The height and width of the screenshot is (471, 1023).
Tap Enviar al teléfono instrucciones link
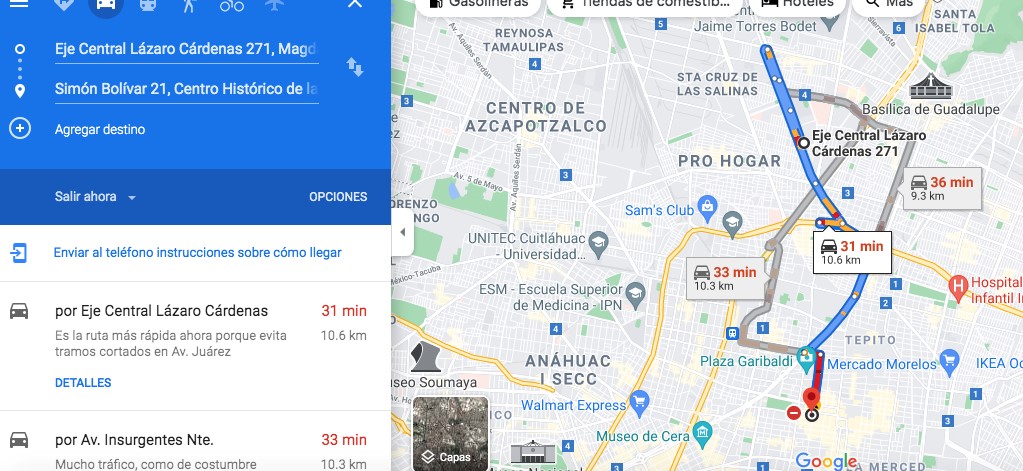[197, 253]
